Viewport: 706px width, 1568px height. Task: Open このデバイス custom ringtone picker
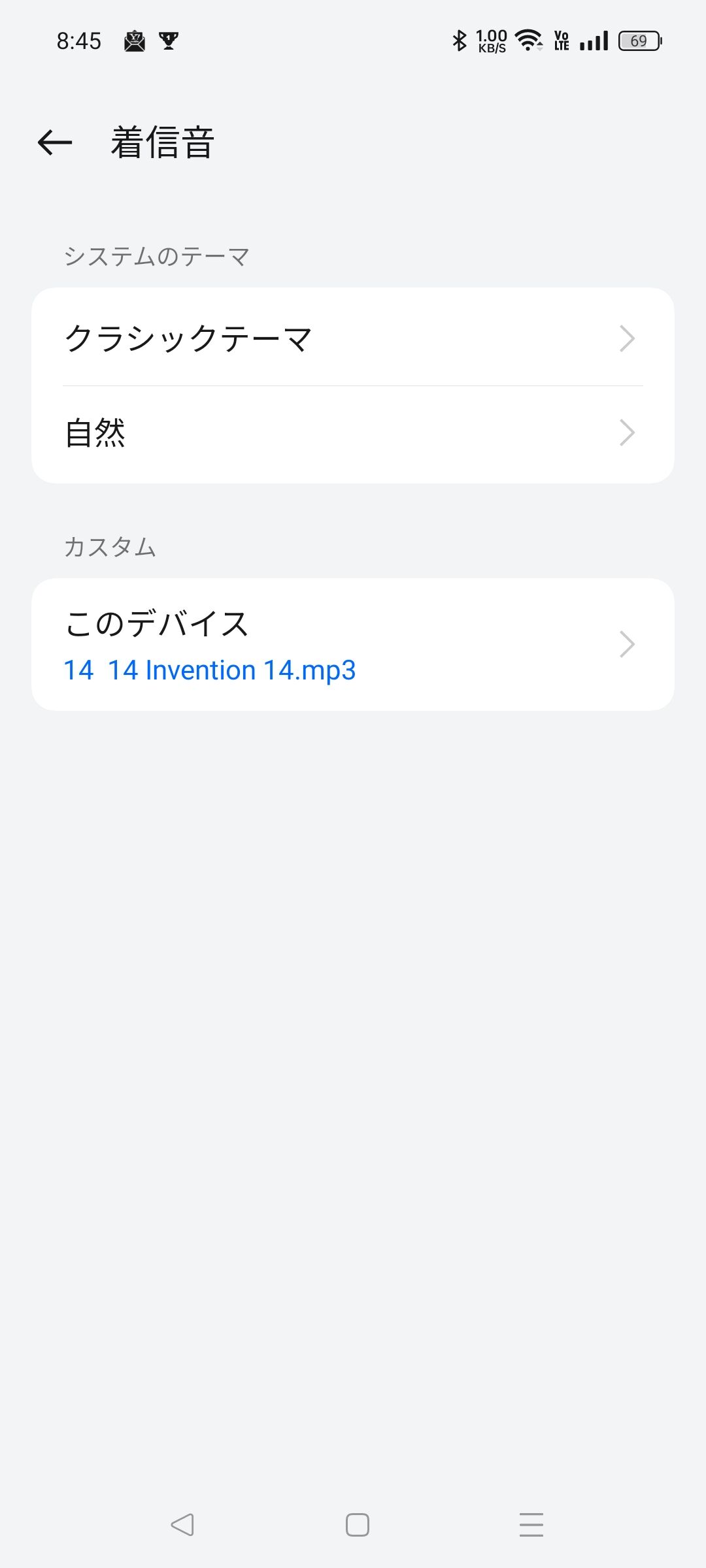[353, 644]
